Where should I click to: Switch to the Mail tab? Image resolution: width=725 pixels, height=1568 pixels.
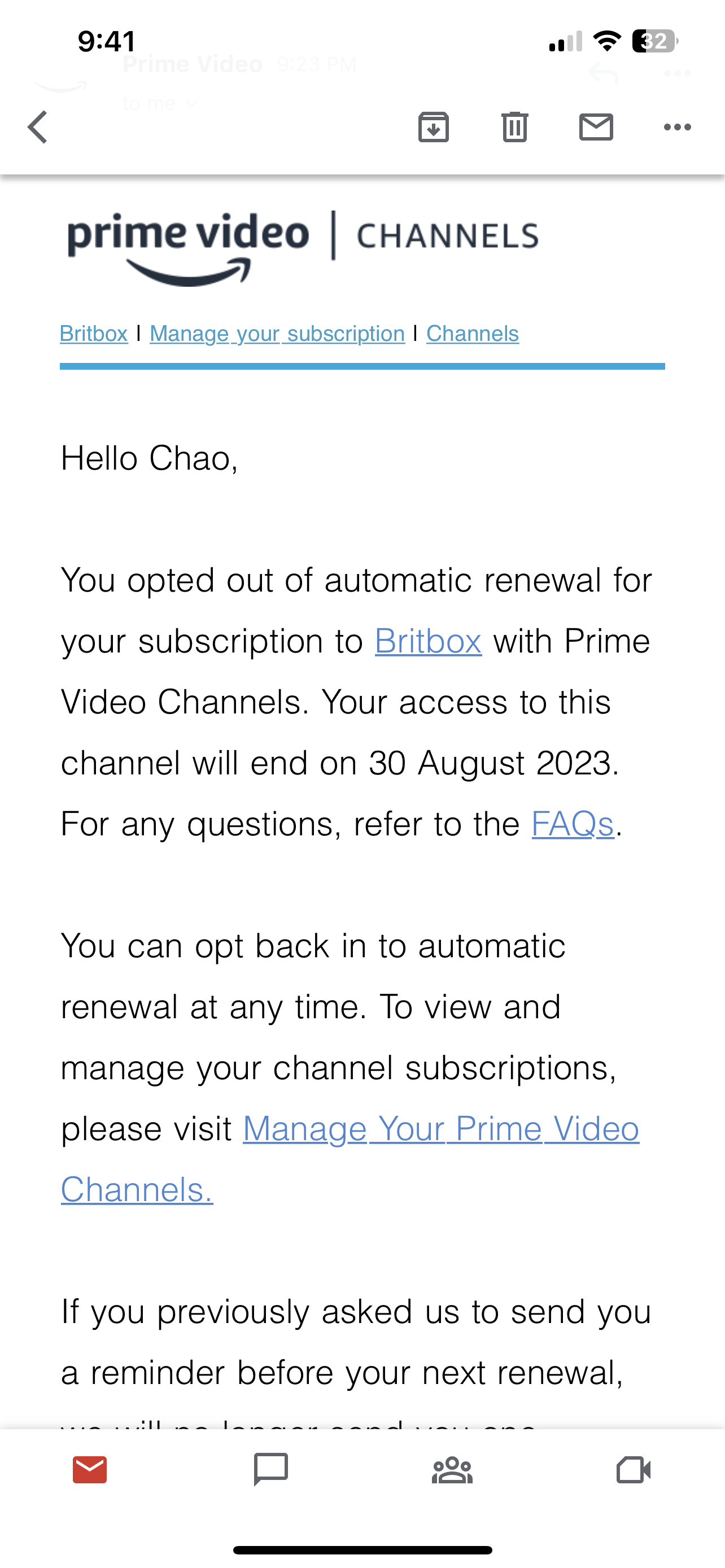click(90, 1470)
